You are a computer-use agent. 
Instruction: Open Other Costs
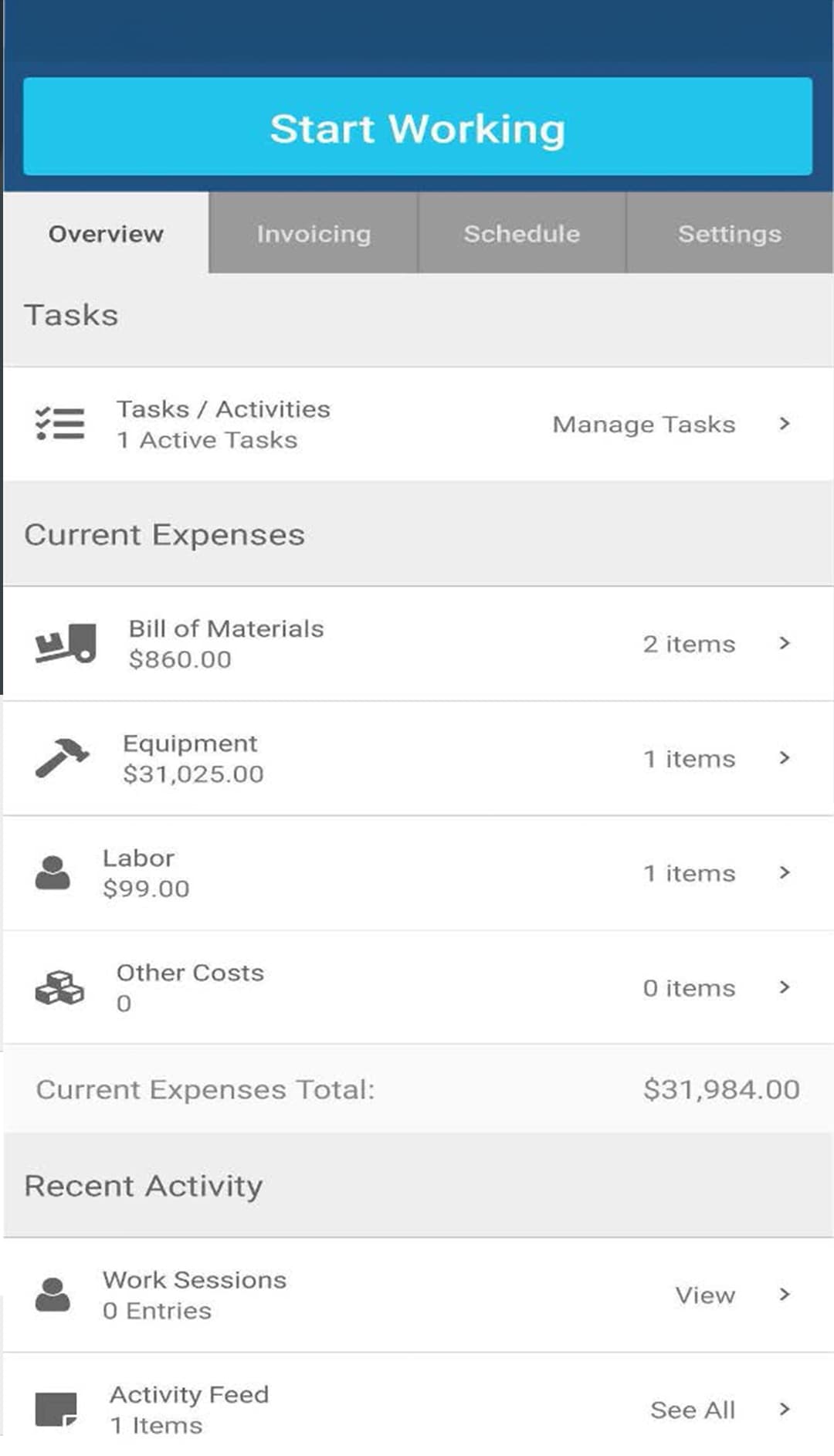(x=419, y=987)
